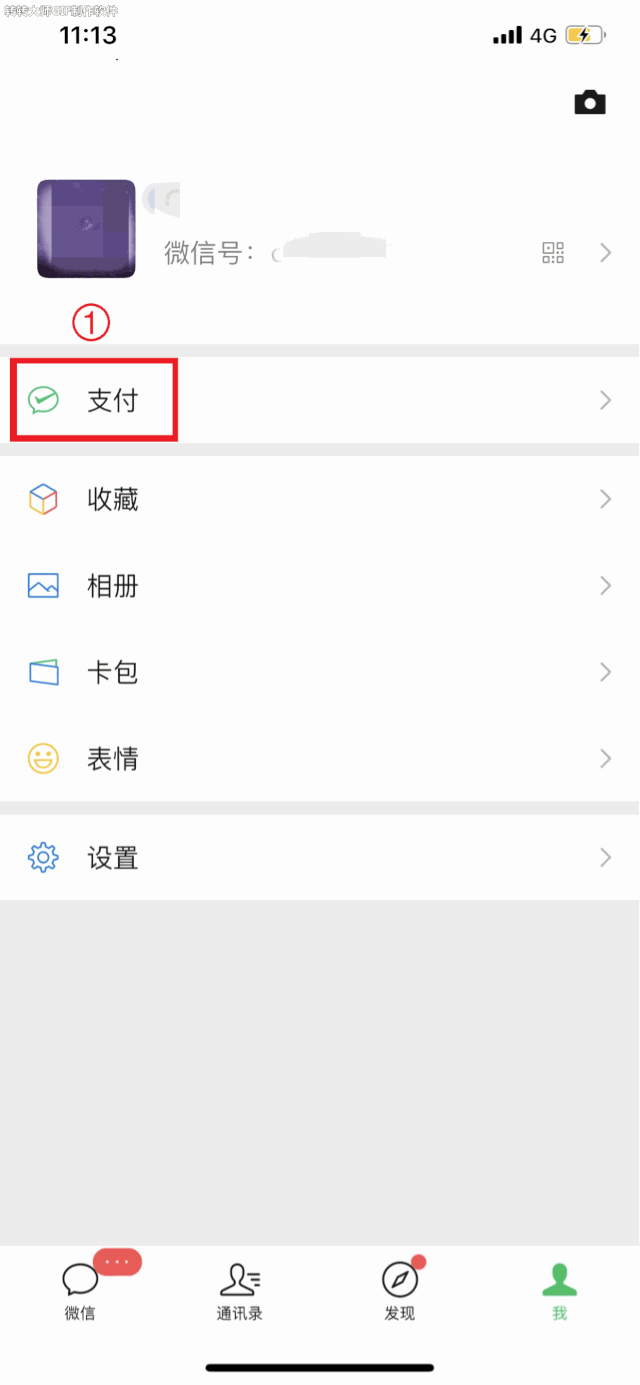Switch to the 发现 discover tab
640x1385 pixels.
(400, 1289)
